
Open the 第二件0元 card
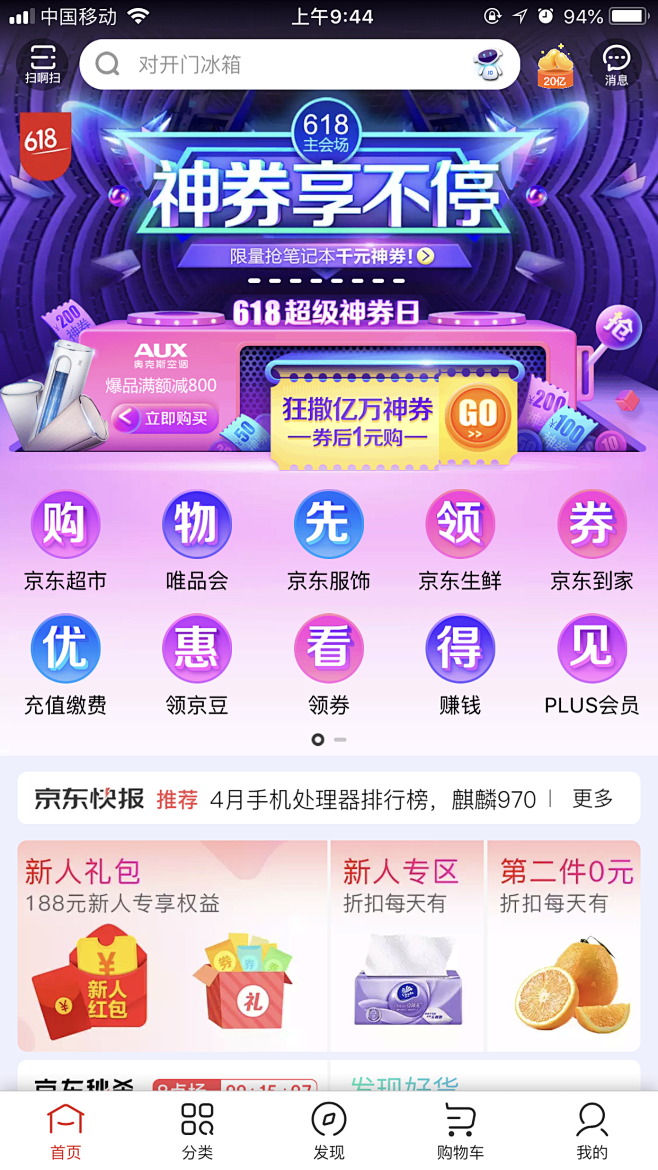pos(565,945)
